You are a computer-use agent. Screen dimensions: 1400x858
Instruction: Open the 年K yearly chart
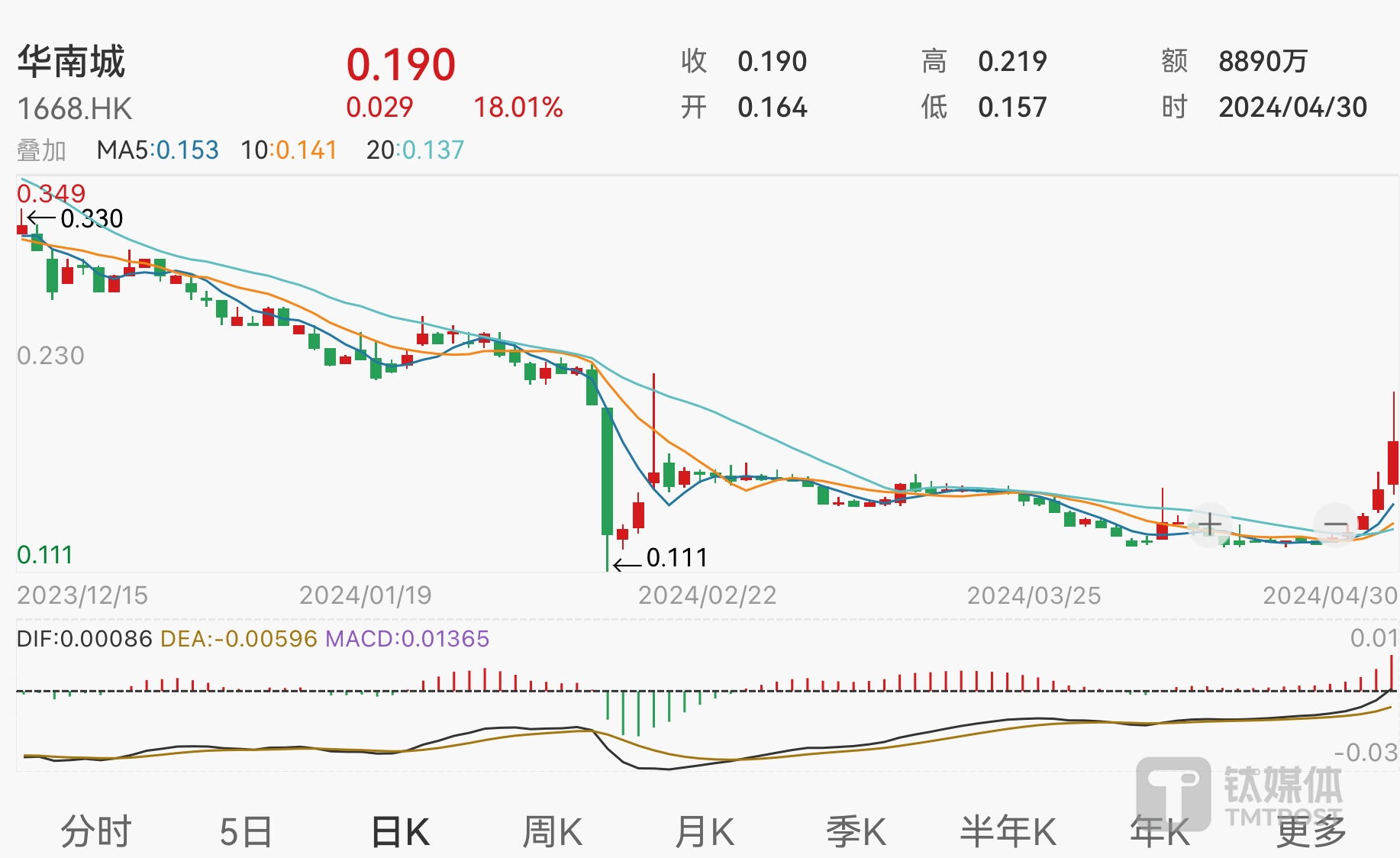pos(1160,831)
